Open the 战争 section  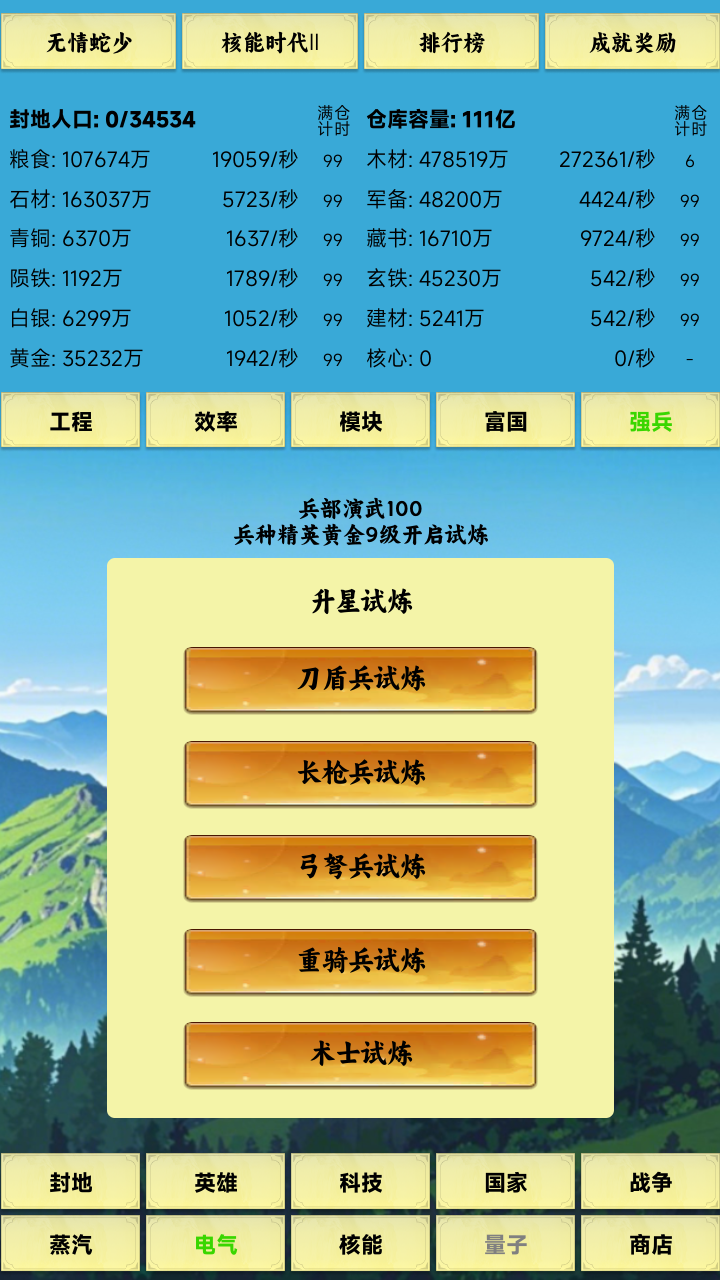click(x=650, y=1182)
